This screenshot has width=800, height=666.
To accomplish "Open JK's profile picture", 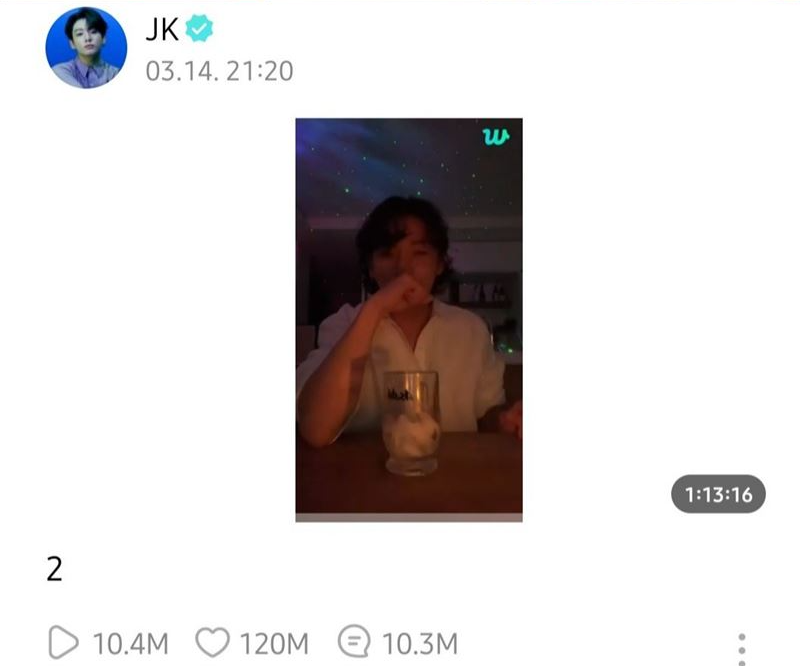I will (86, 47).
